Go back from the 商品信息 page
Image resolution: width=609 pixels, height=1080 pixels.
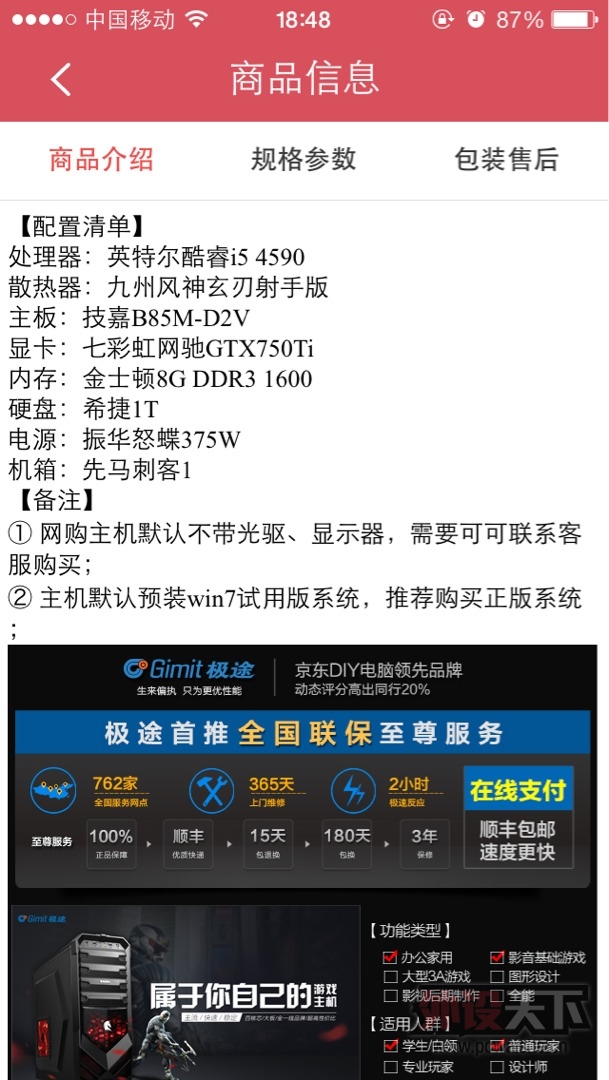pyautogui.click(x=61, y=79)
